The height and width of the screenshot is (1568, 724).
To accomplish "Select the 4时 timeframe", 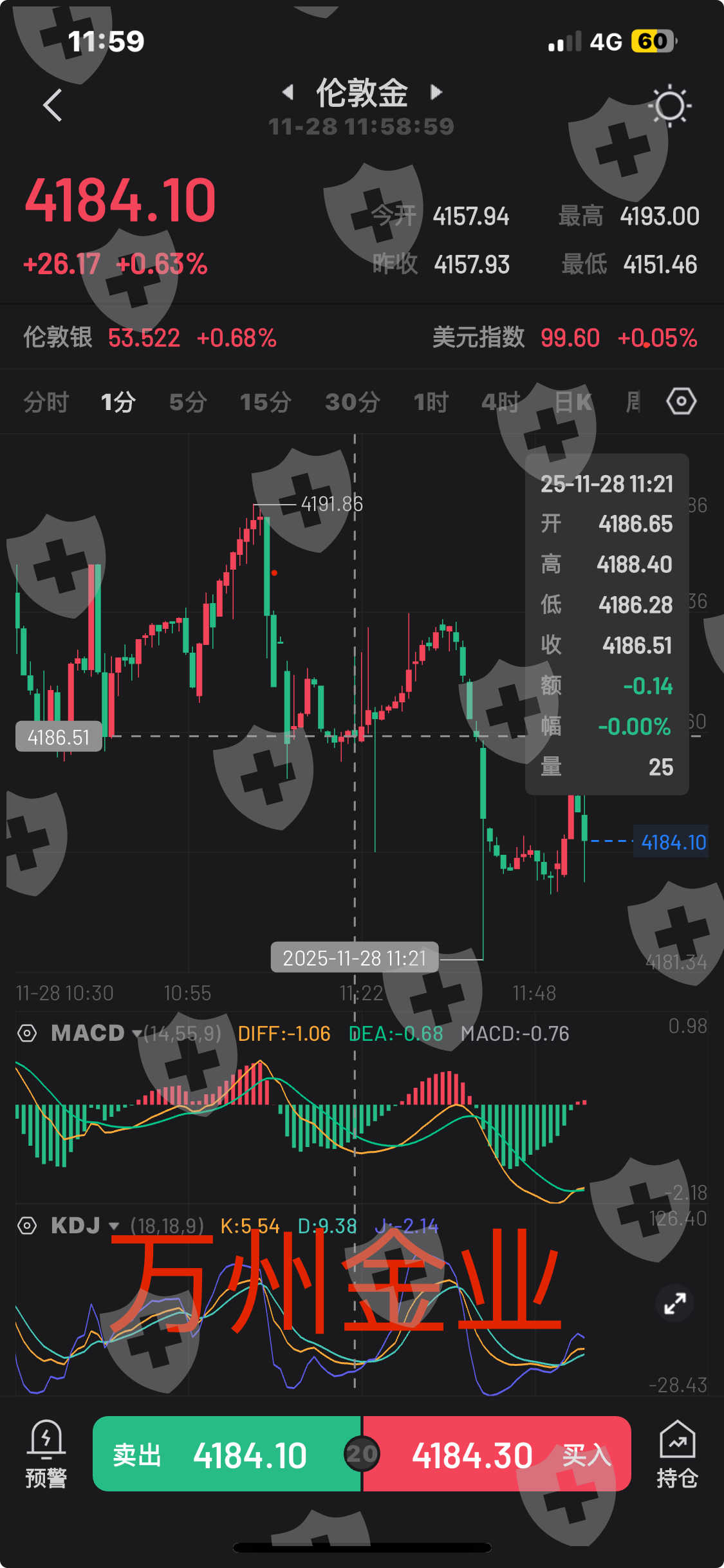I will click(501, 402).
